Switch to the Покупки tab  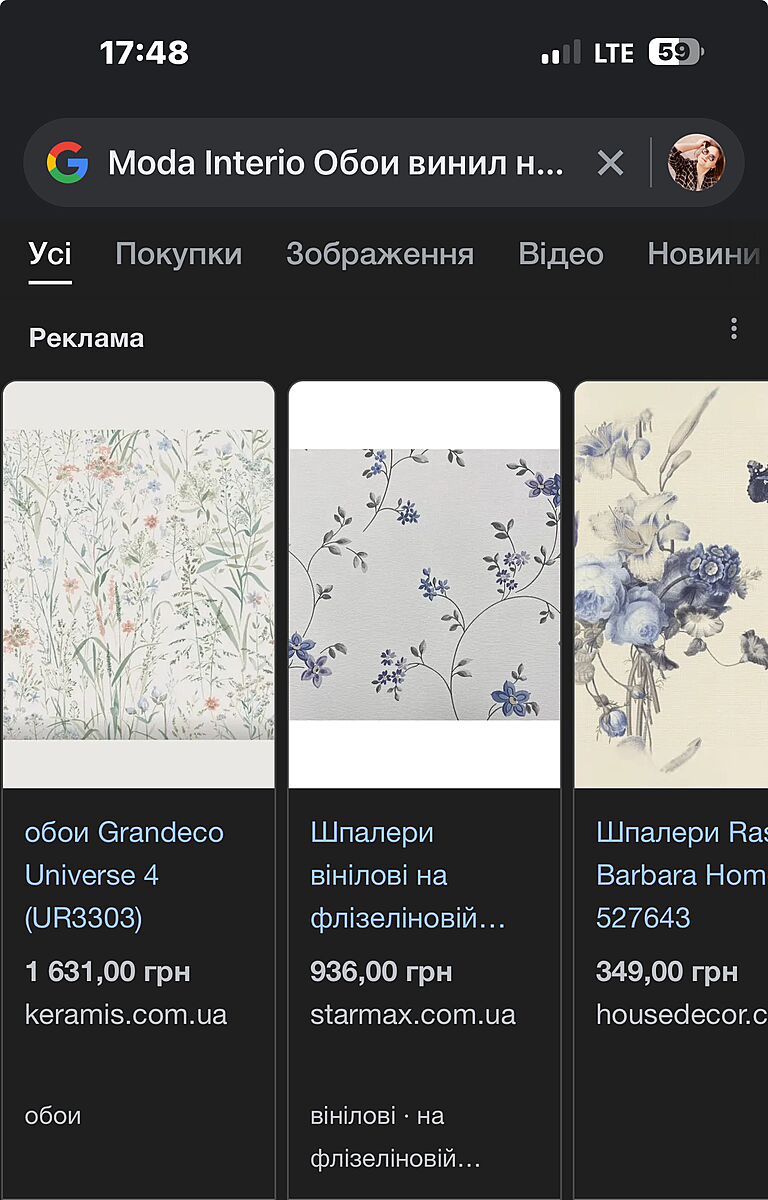point(178,254)
